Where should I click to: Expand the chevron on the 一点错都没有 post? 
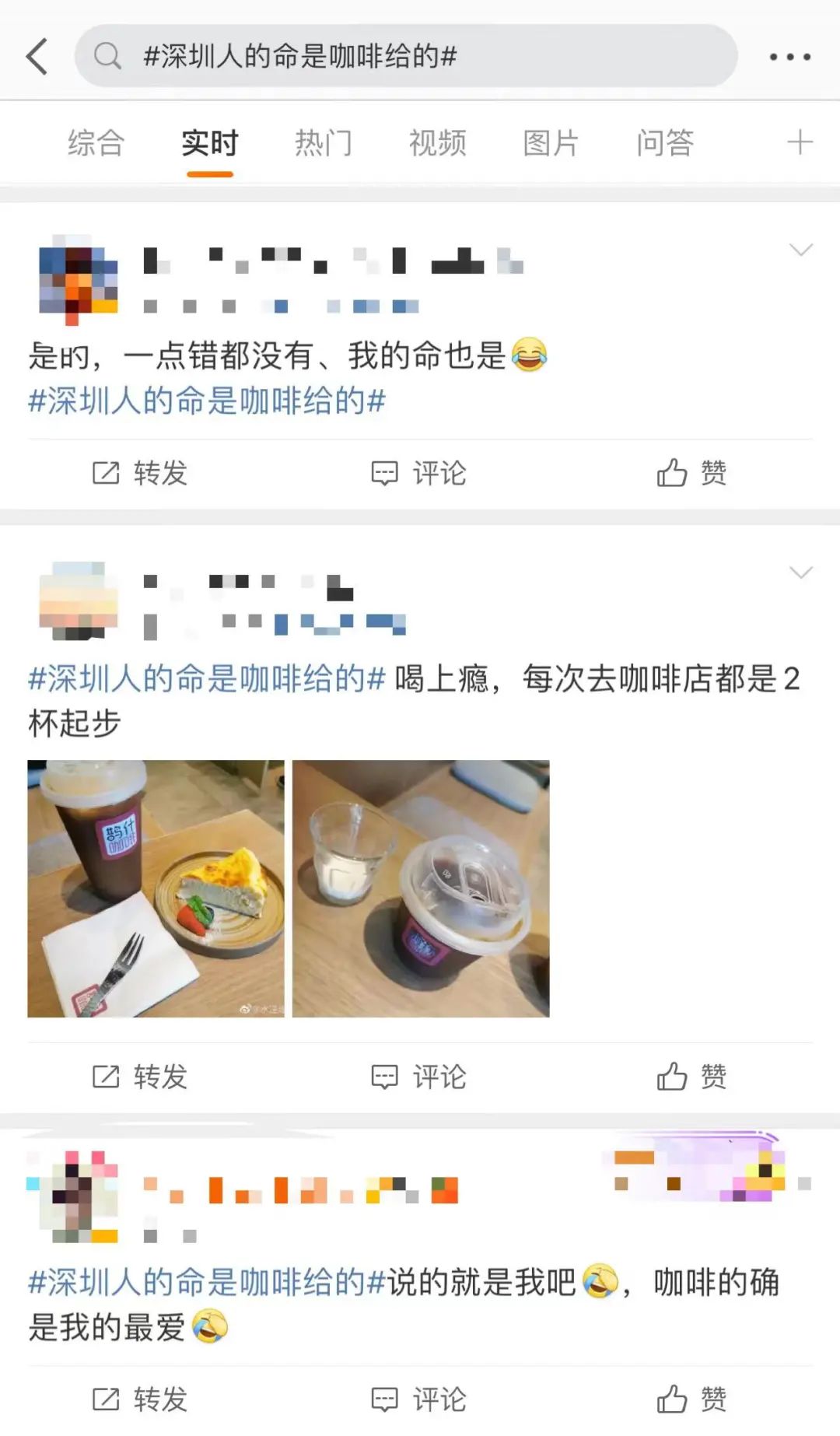click(x=800, y=250)
